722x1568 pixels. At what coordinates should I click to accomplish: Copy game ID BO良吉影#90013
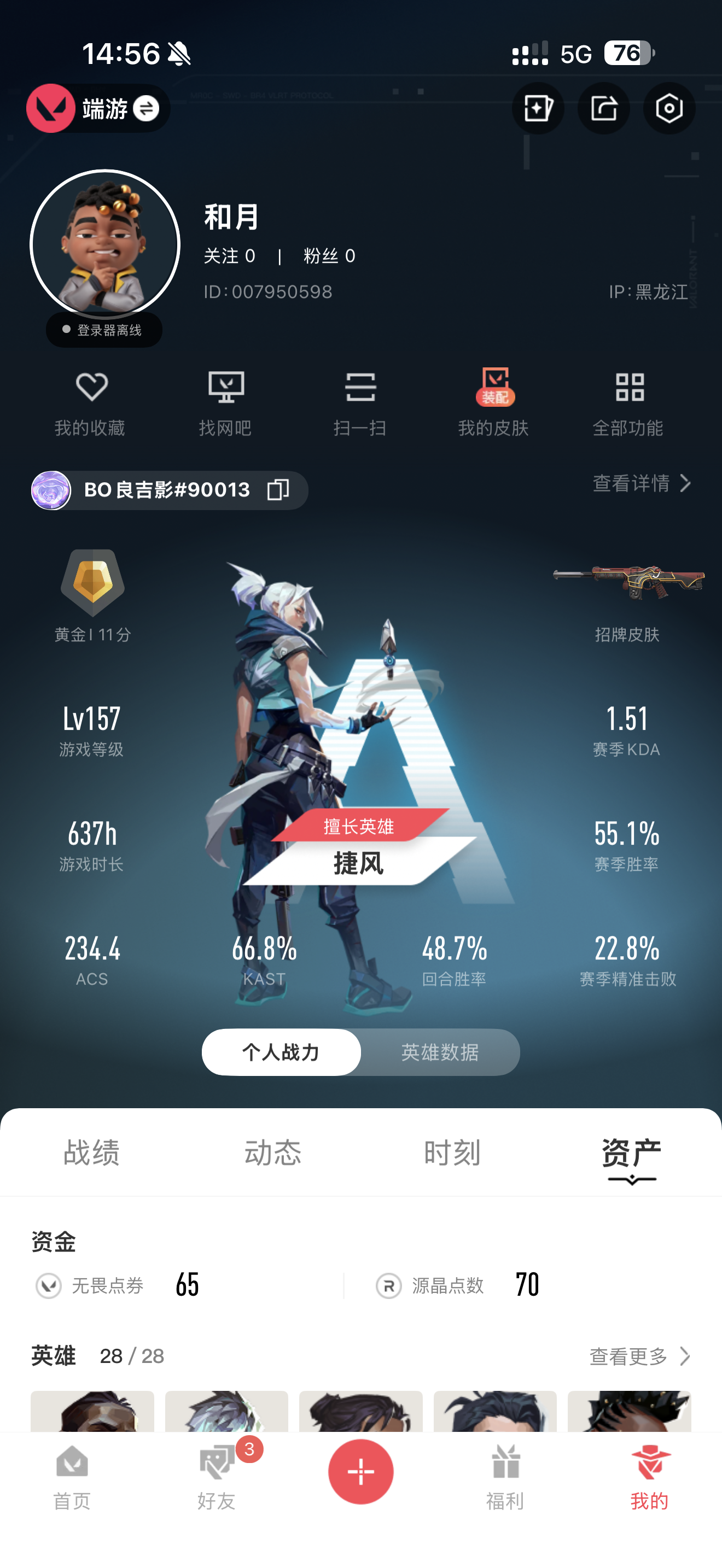[x=278, y=490]
